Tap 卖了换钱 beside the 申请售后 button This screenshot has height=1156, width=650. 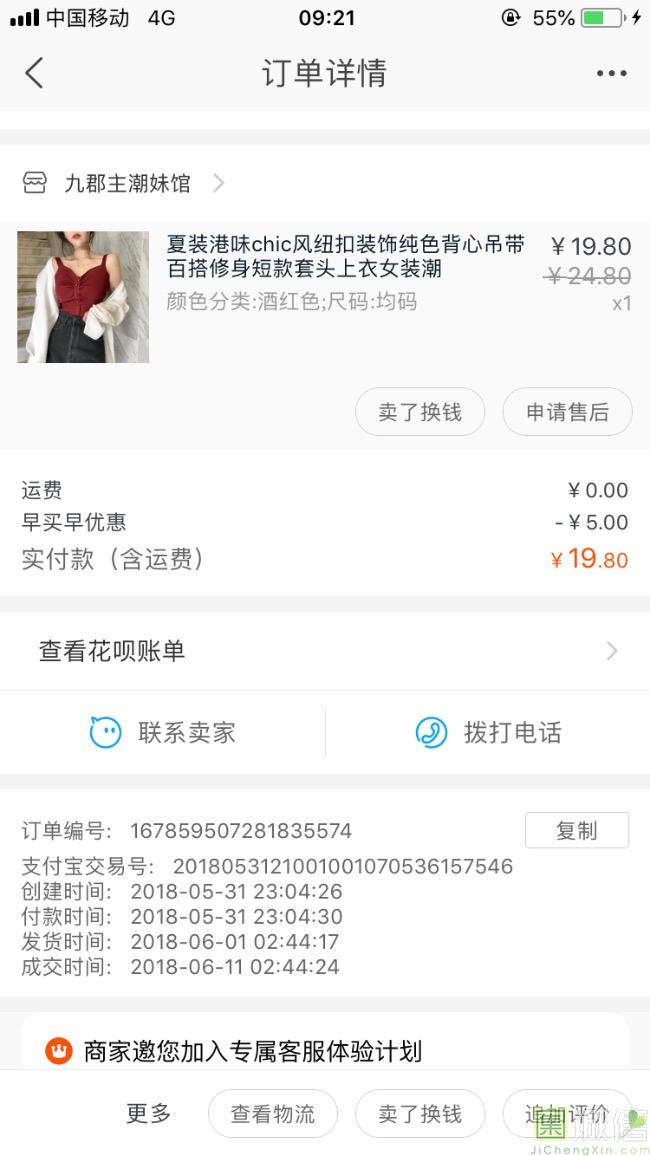point(420,412)
